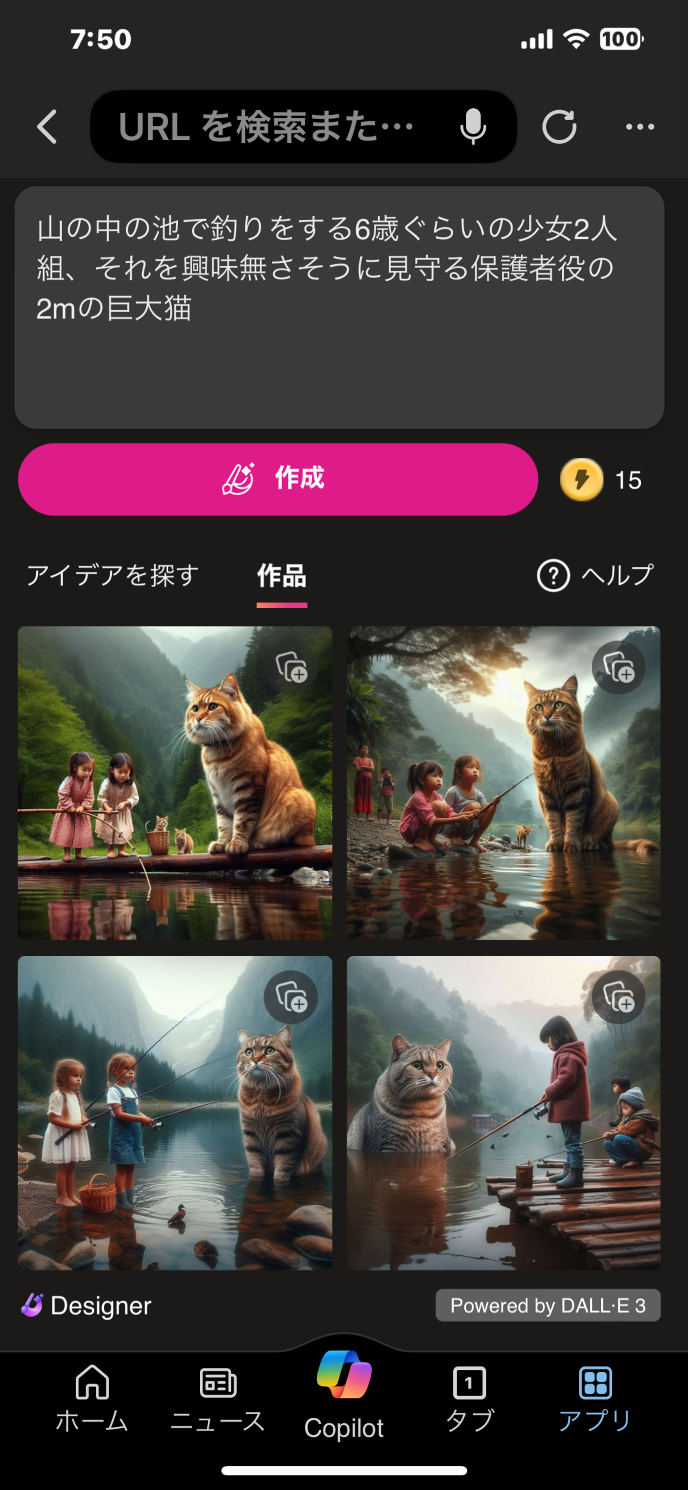Open ヘルプ help
Screen dimensions: 688x1490
595,575
